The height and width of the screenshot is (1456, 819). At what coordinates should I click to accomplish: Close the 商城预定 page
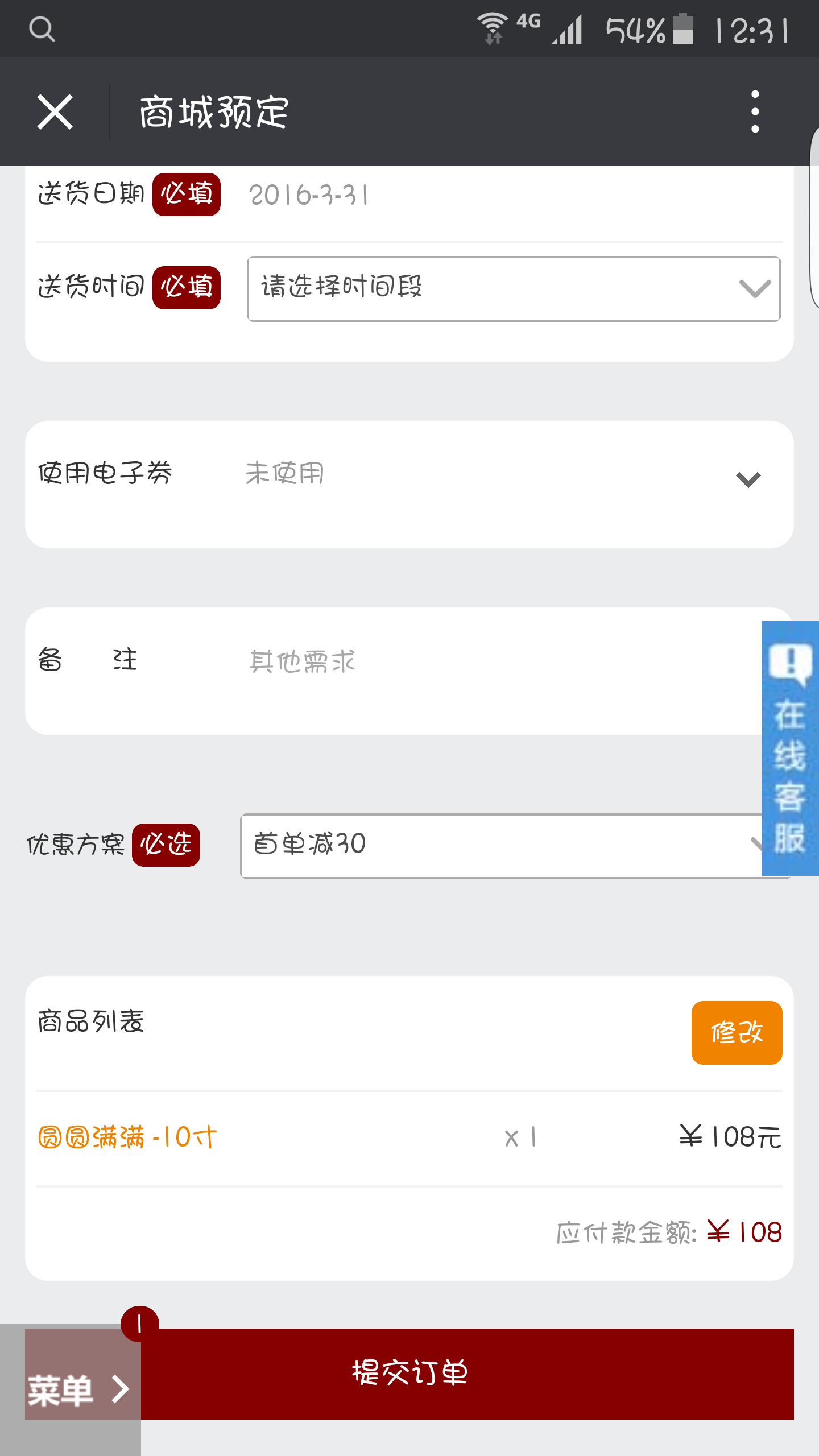coord(55,112)
